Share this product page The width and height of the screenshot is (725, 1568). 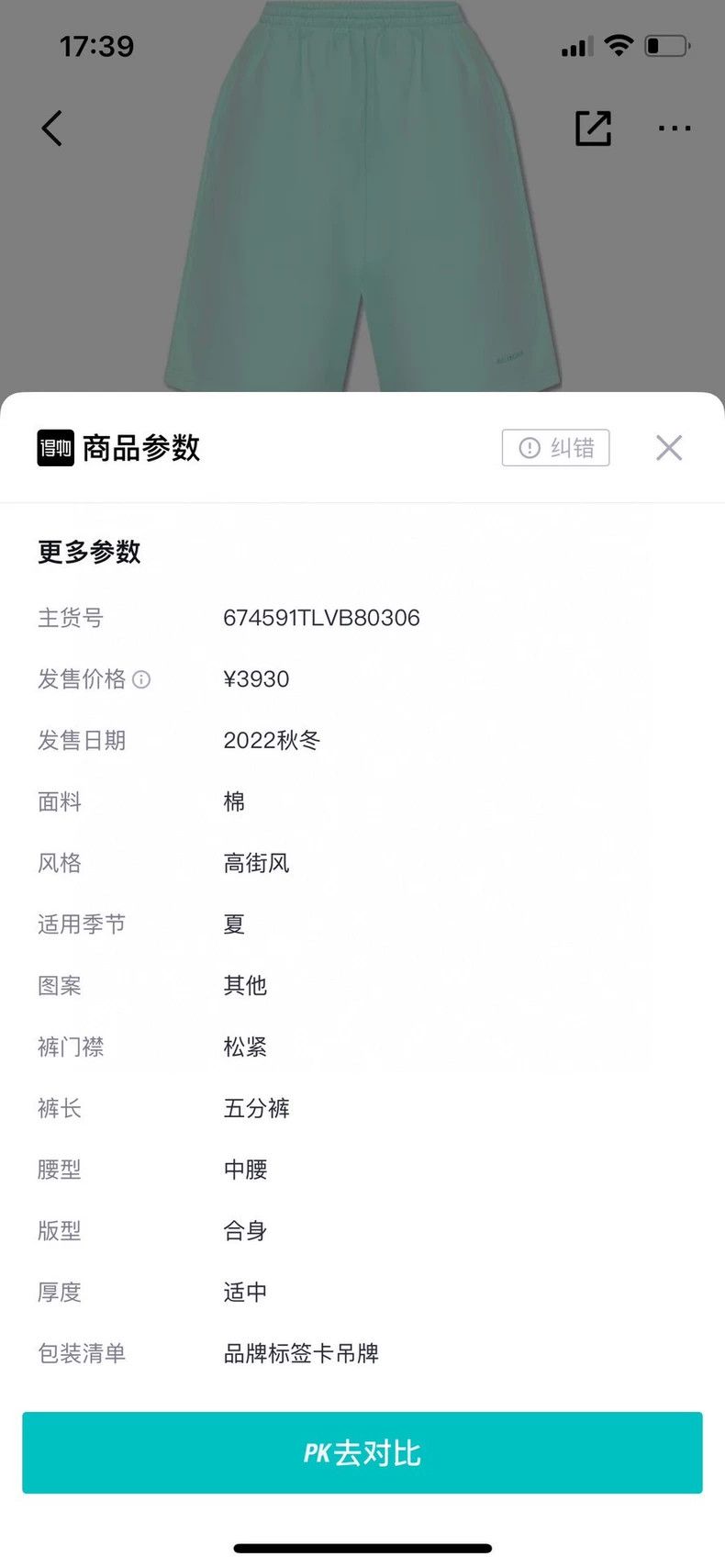(593, 128)
